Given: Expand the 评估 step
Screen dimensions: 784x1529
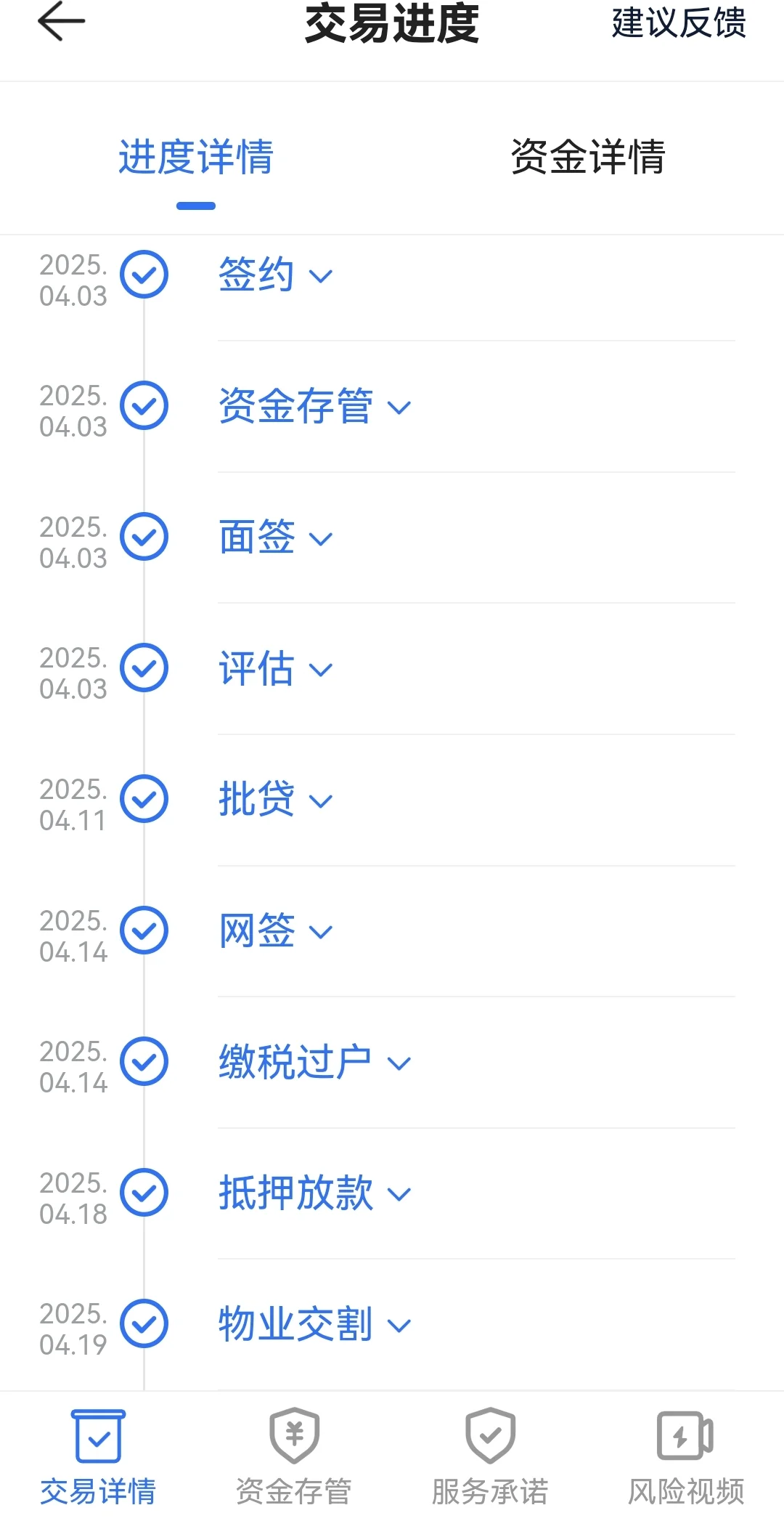Looking at the screenshot, I should pyautogui.click(x=276, y=669).
